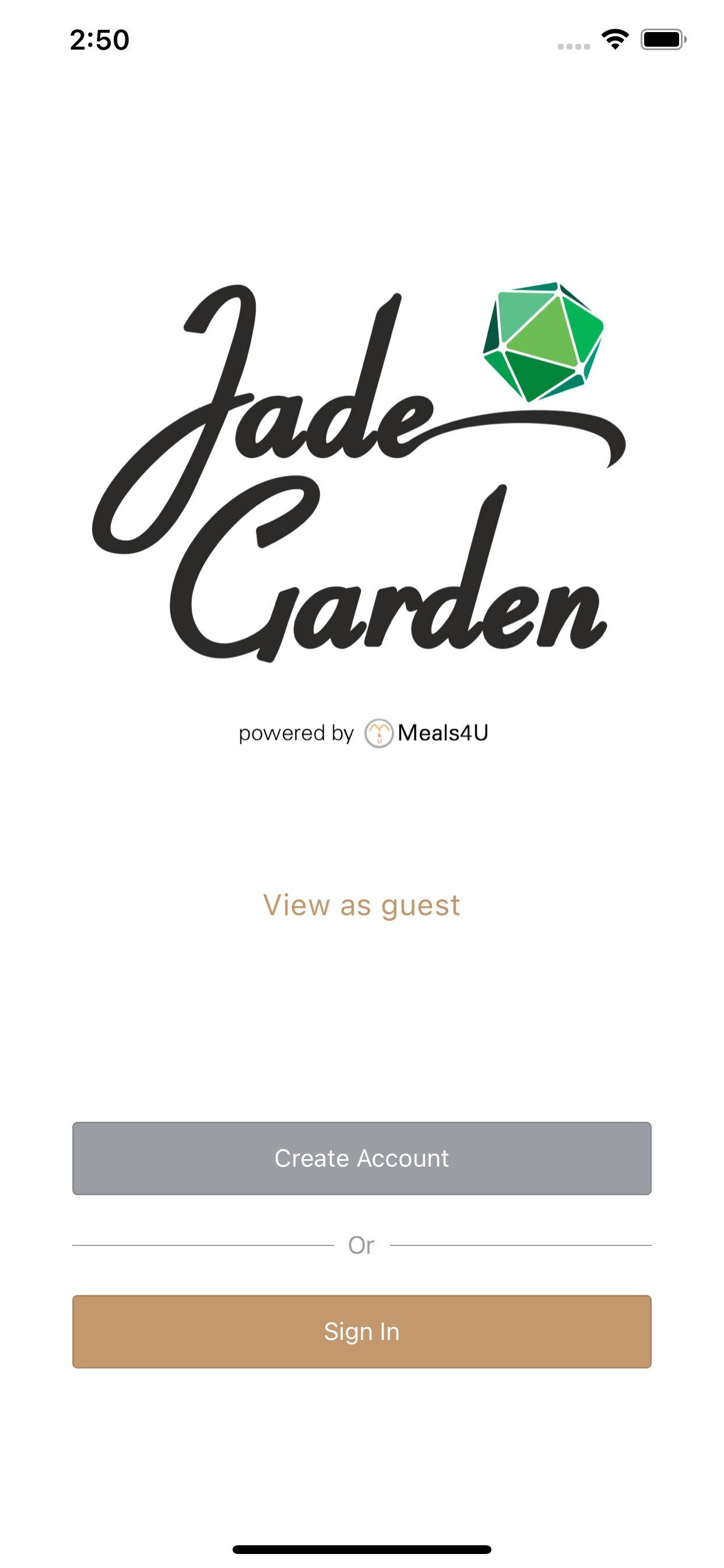
Task: Create a new account
Action: [361, 1158]
